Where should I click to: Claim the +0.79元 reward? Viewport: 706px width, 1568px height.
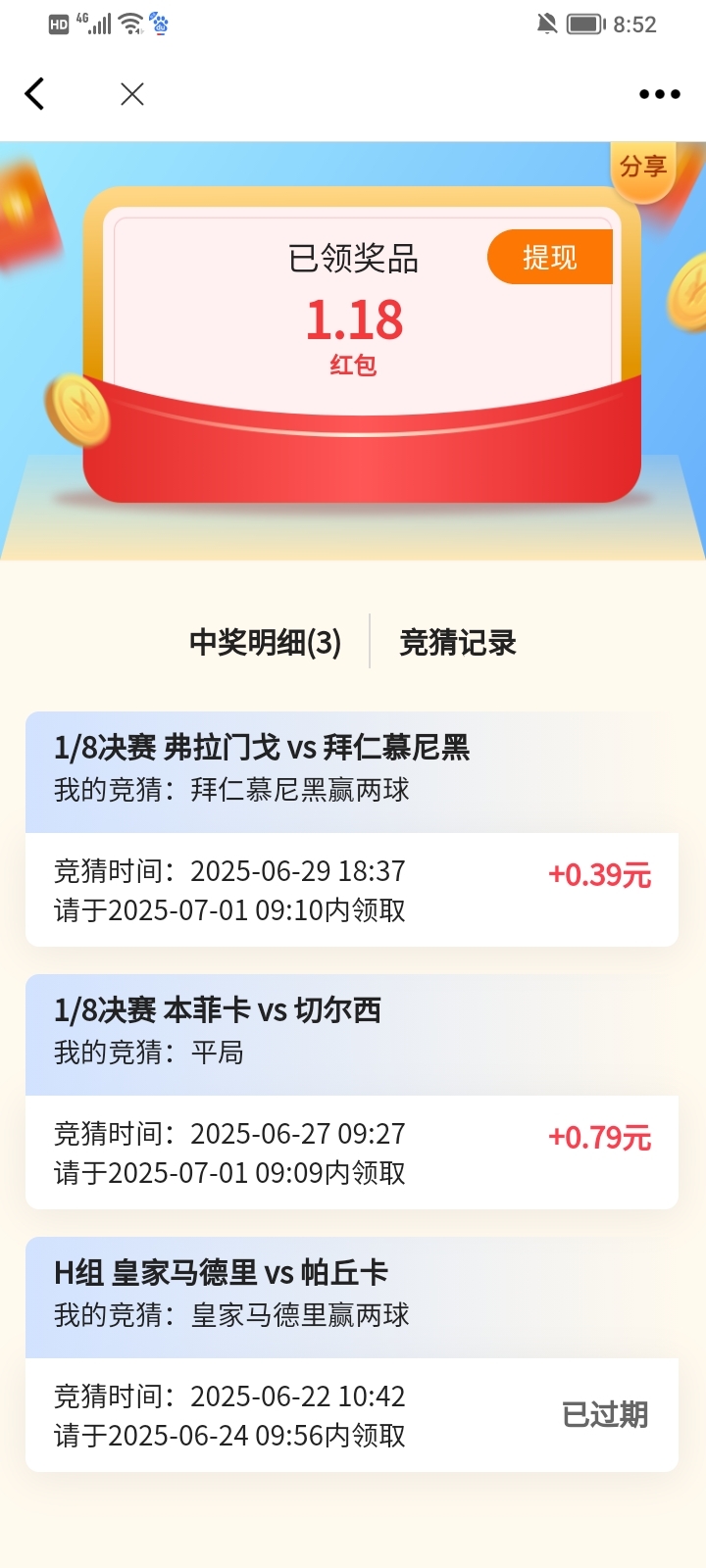coord(599,1137)
